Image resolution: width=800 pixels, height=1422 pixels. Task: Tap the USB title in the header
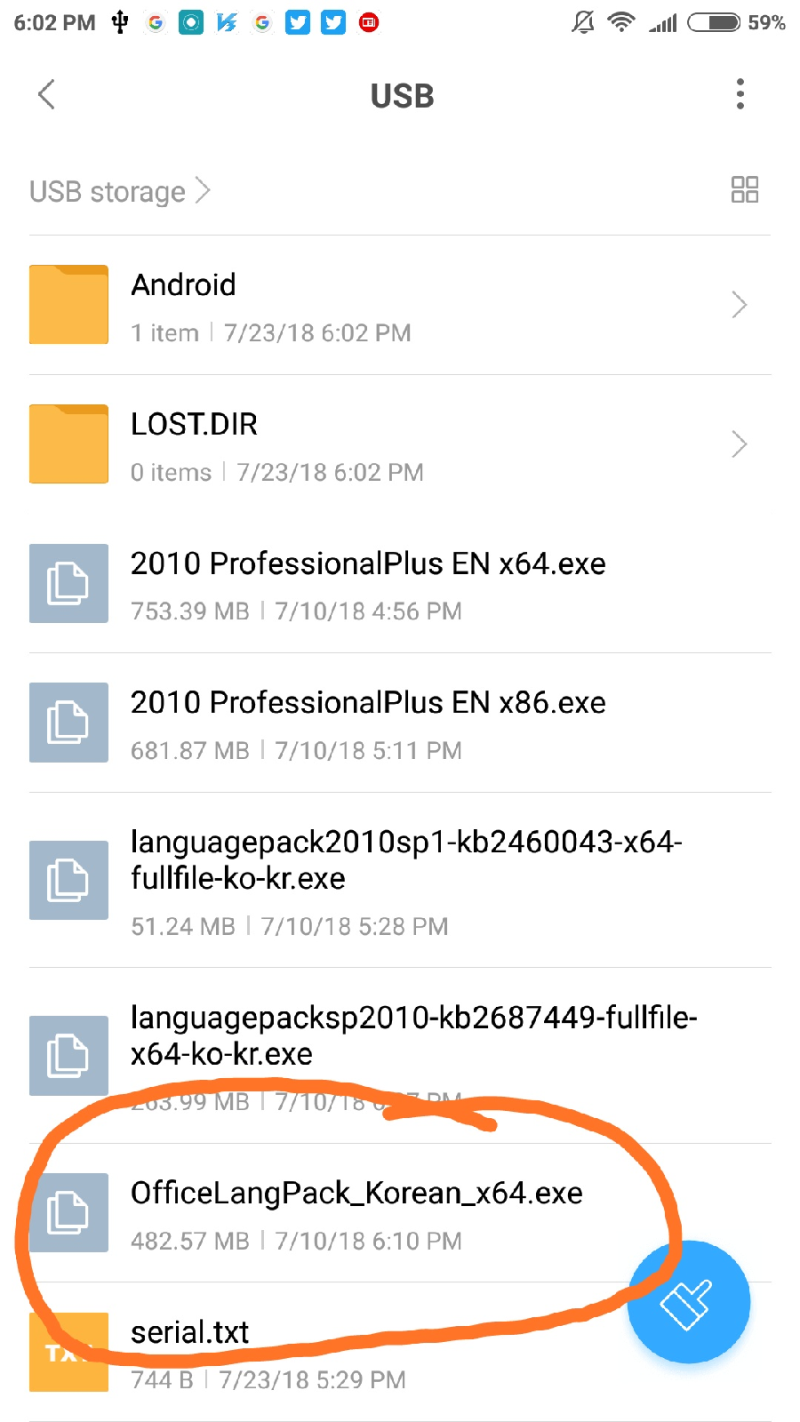point(401,95)
